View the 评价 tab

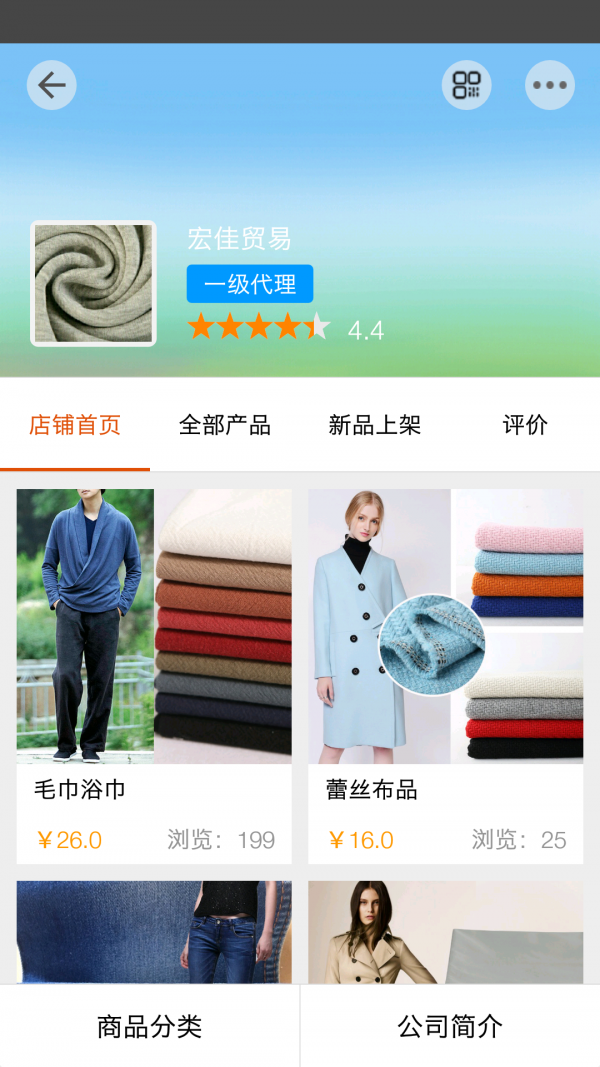525,425
